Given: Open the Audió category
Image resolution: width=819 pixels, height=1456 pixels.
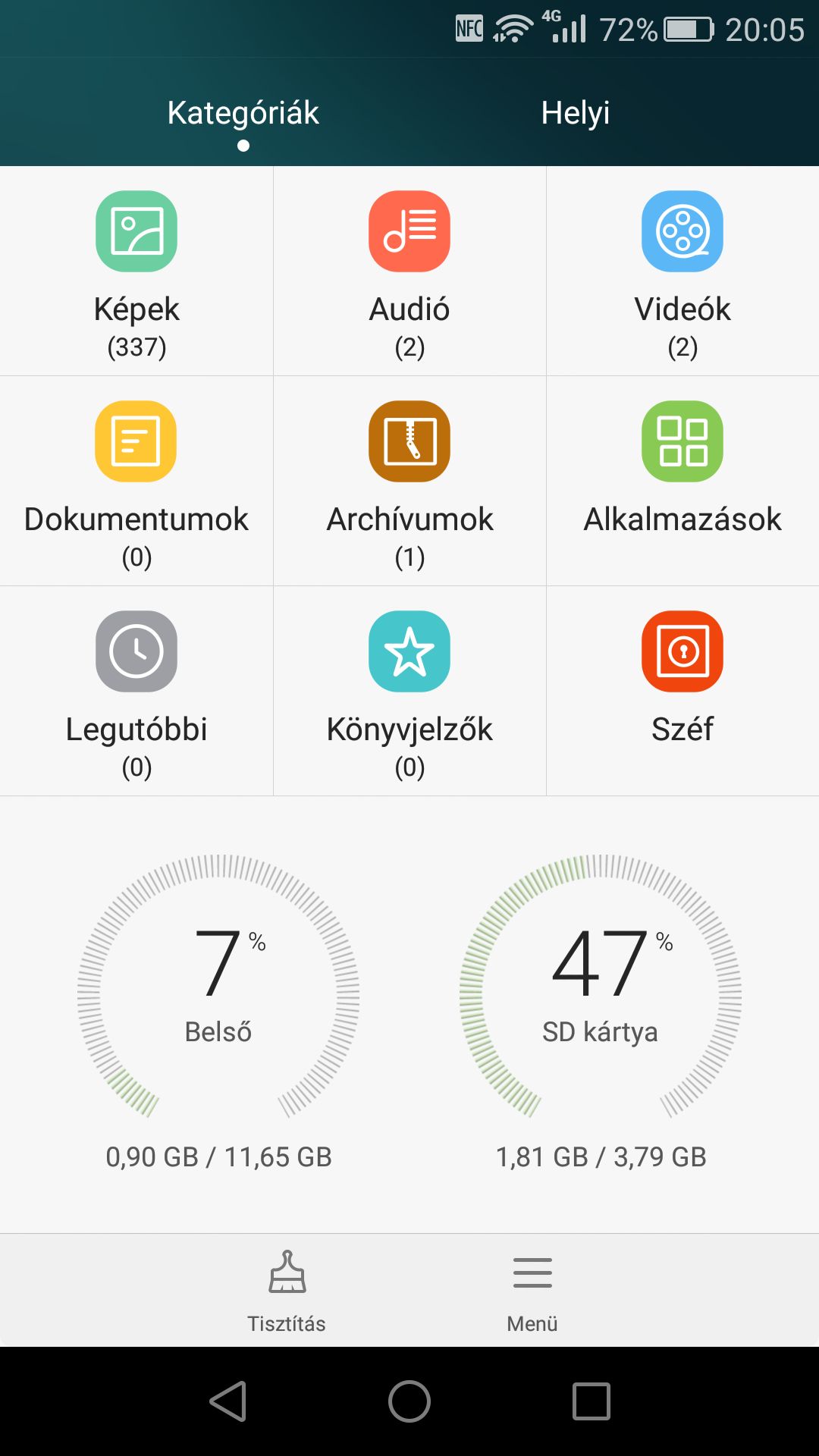Looking at the screenshot, I should 409,271.
